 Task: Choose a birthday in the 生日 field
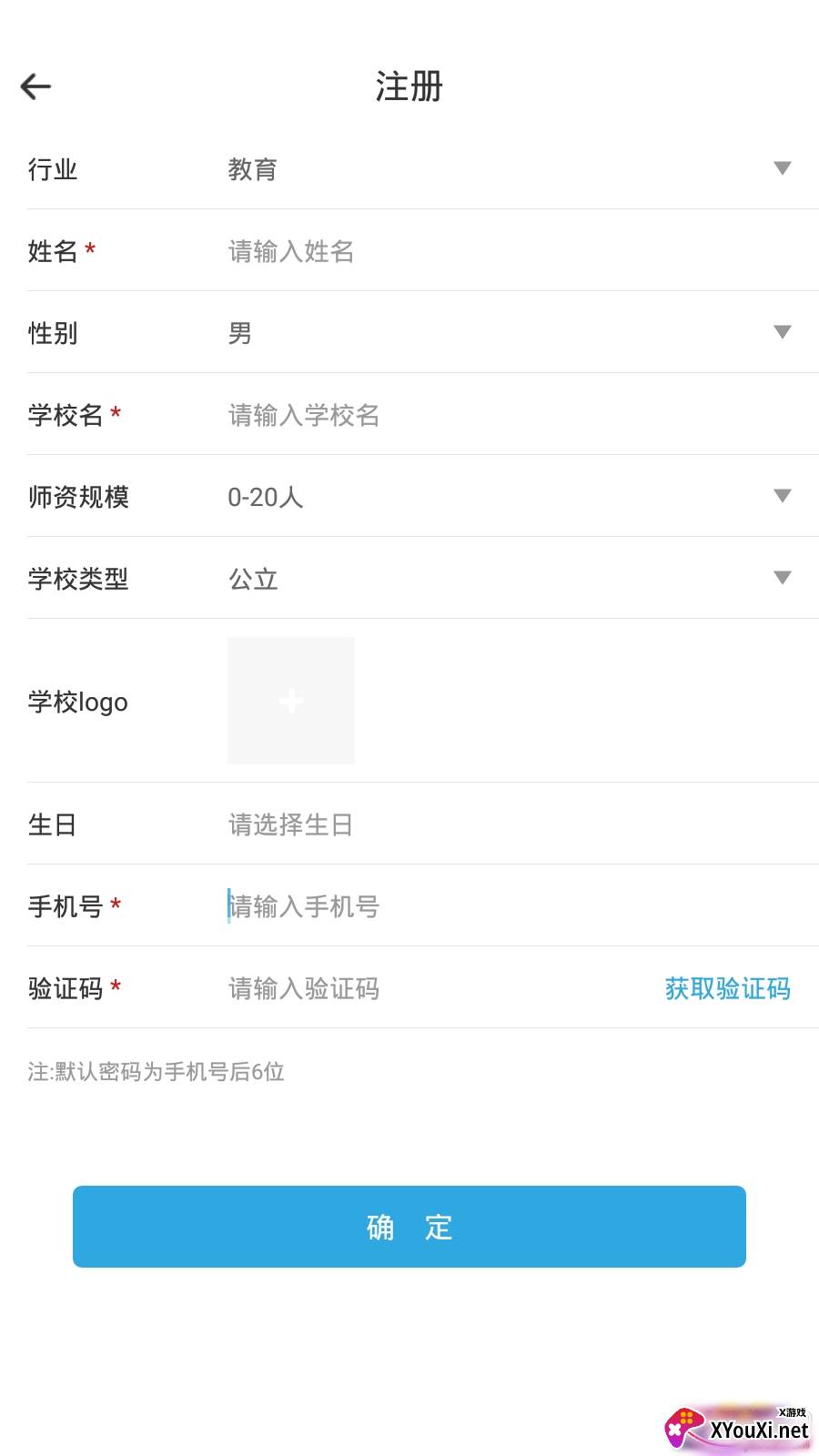coord(510,824)
